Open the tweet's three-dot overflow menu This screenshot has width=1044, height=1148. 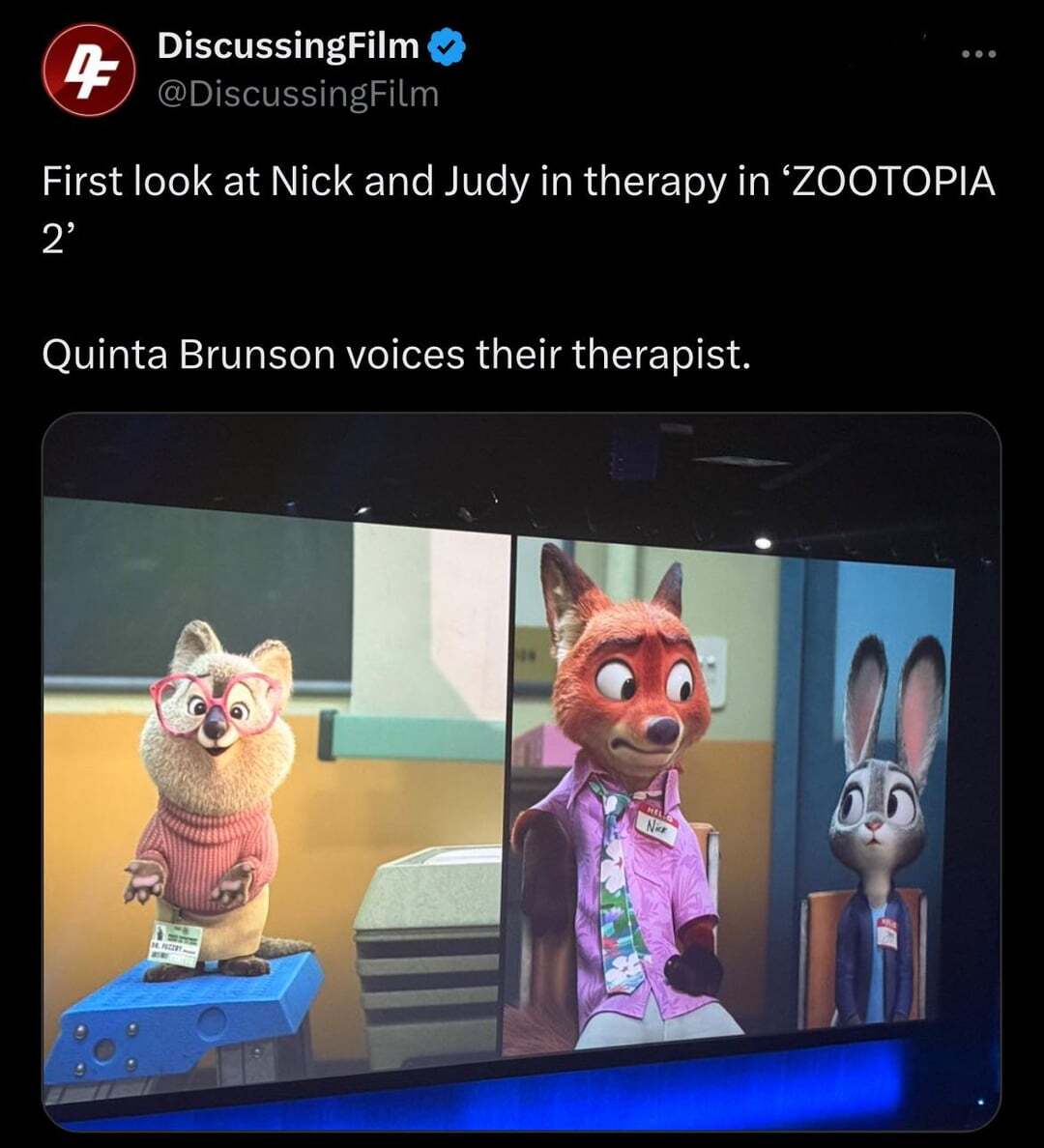tap(978, 53)
